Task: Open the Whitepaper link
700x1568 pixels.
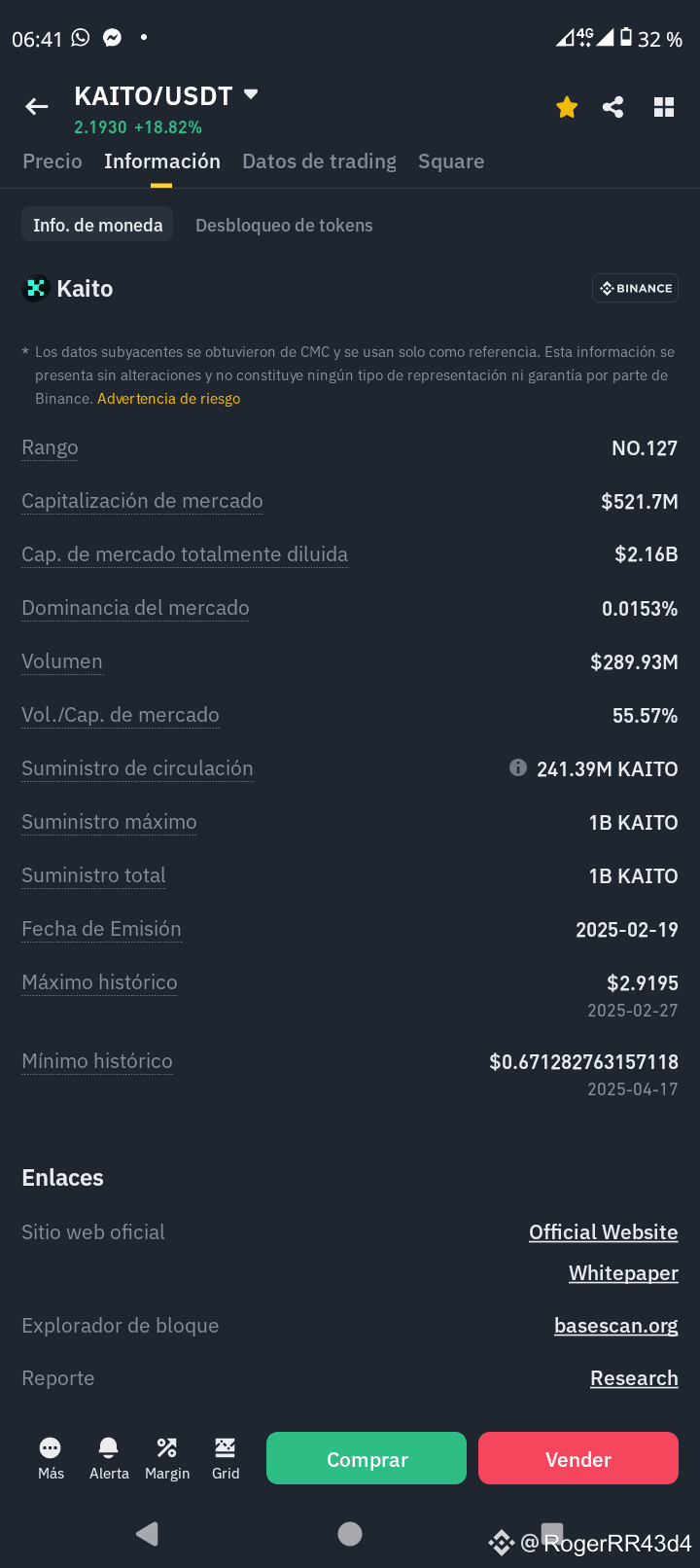Action: (x=623, y=1273)
